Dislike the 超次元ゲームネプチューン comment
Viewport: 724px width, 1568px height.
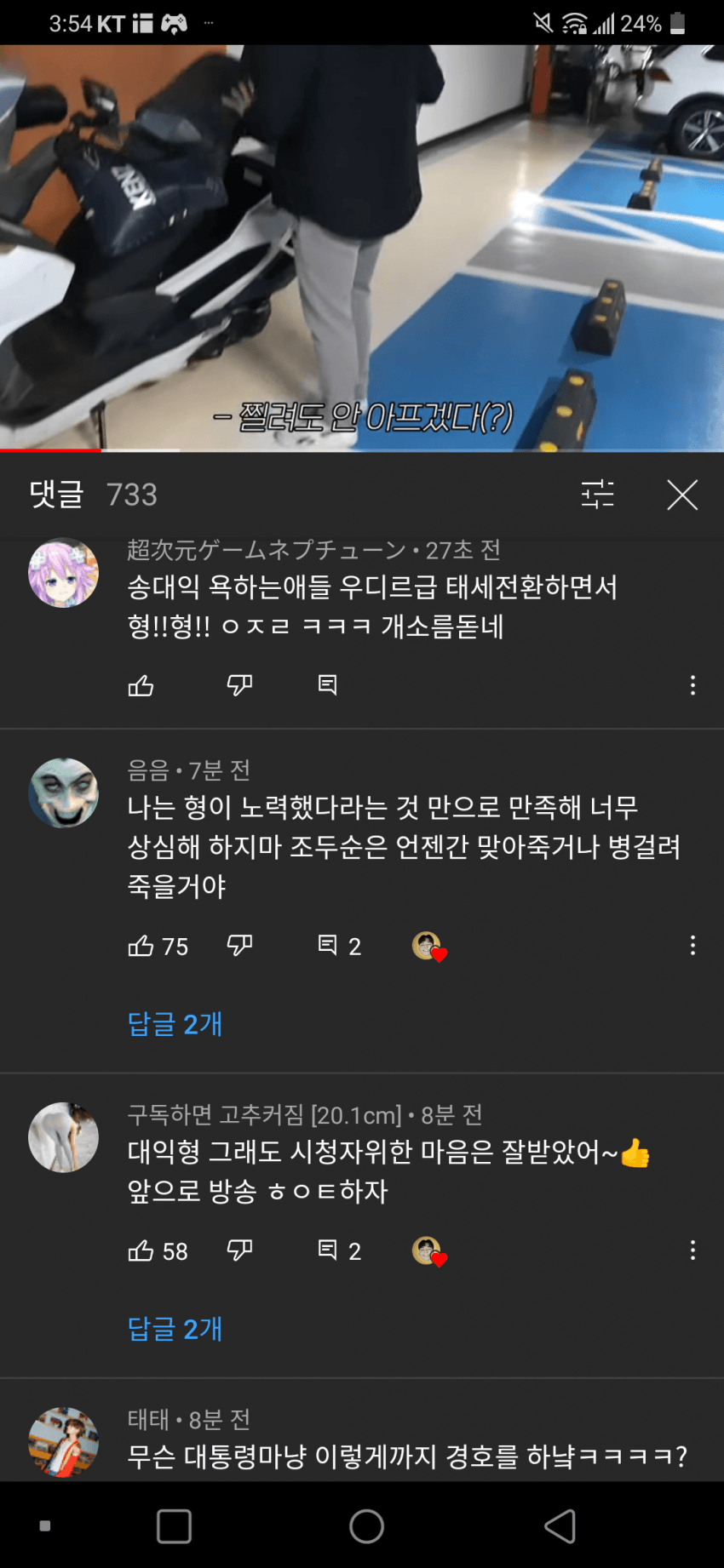click(240, 685)
